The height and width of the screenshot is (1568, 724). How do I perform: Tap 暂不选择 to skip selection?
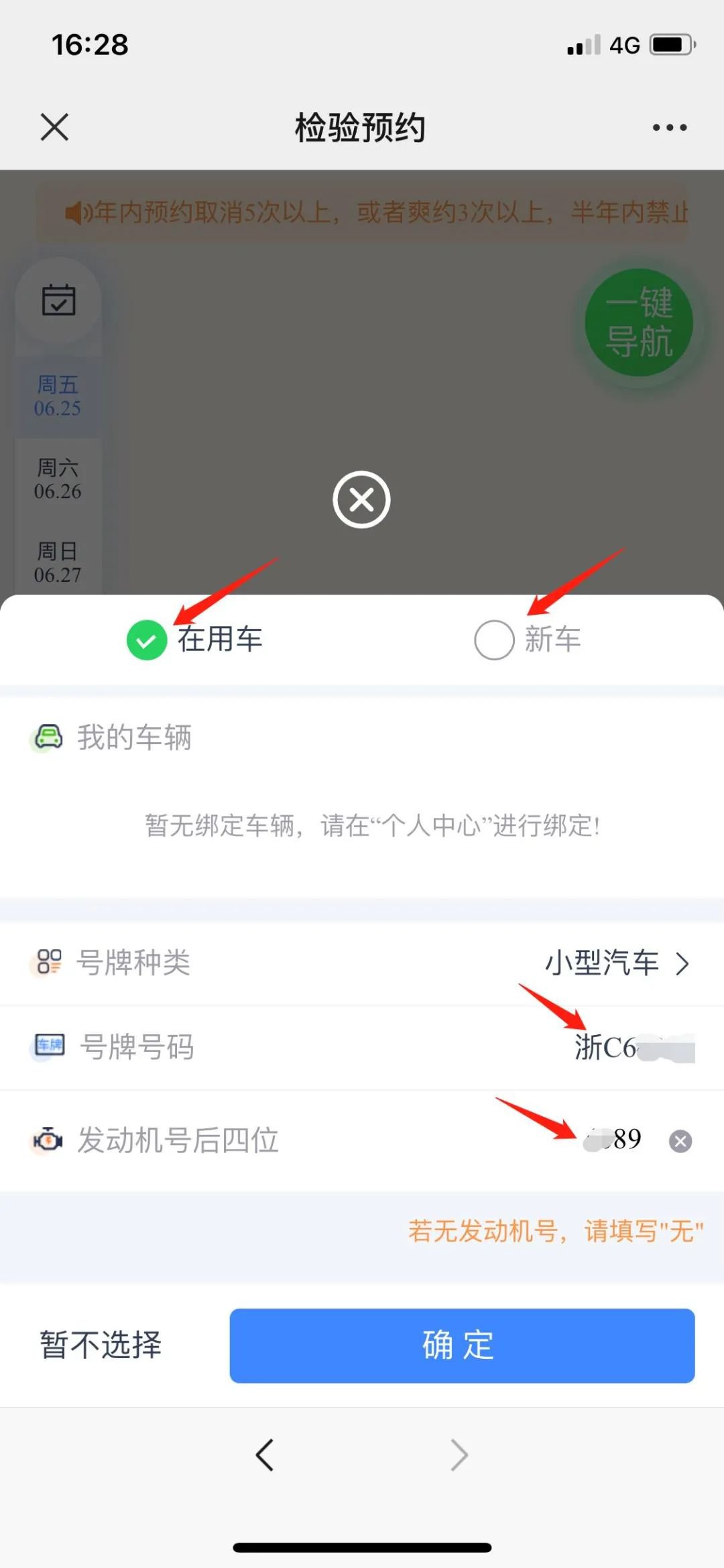(x=101, y=1345)
